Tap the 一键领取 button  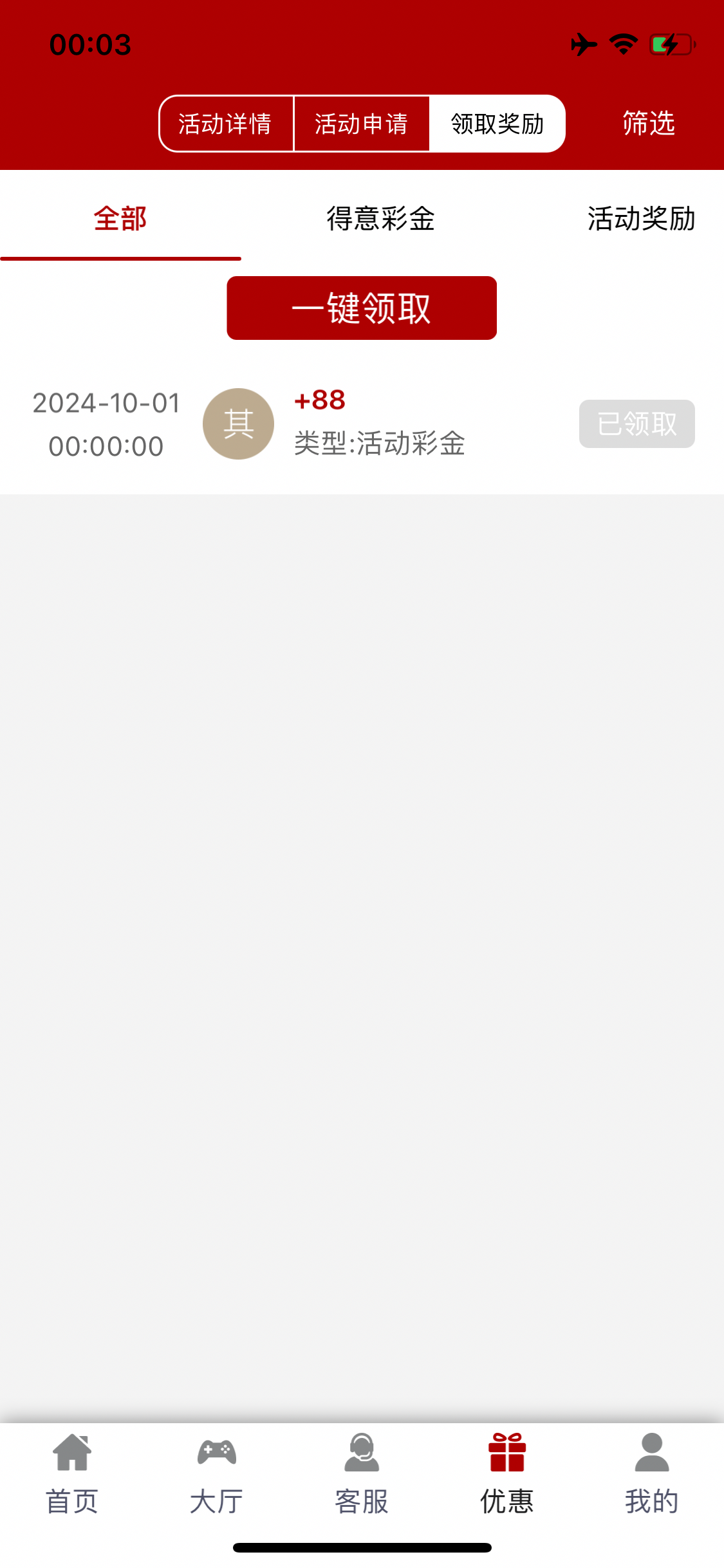pyautogui.click(x=362, y=308)
